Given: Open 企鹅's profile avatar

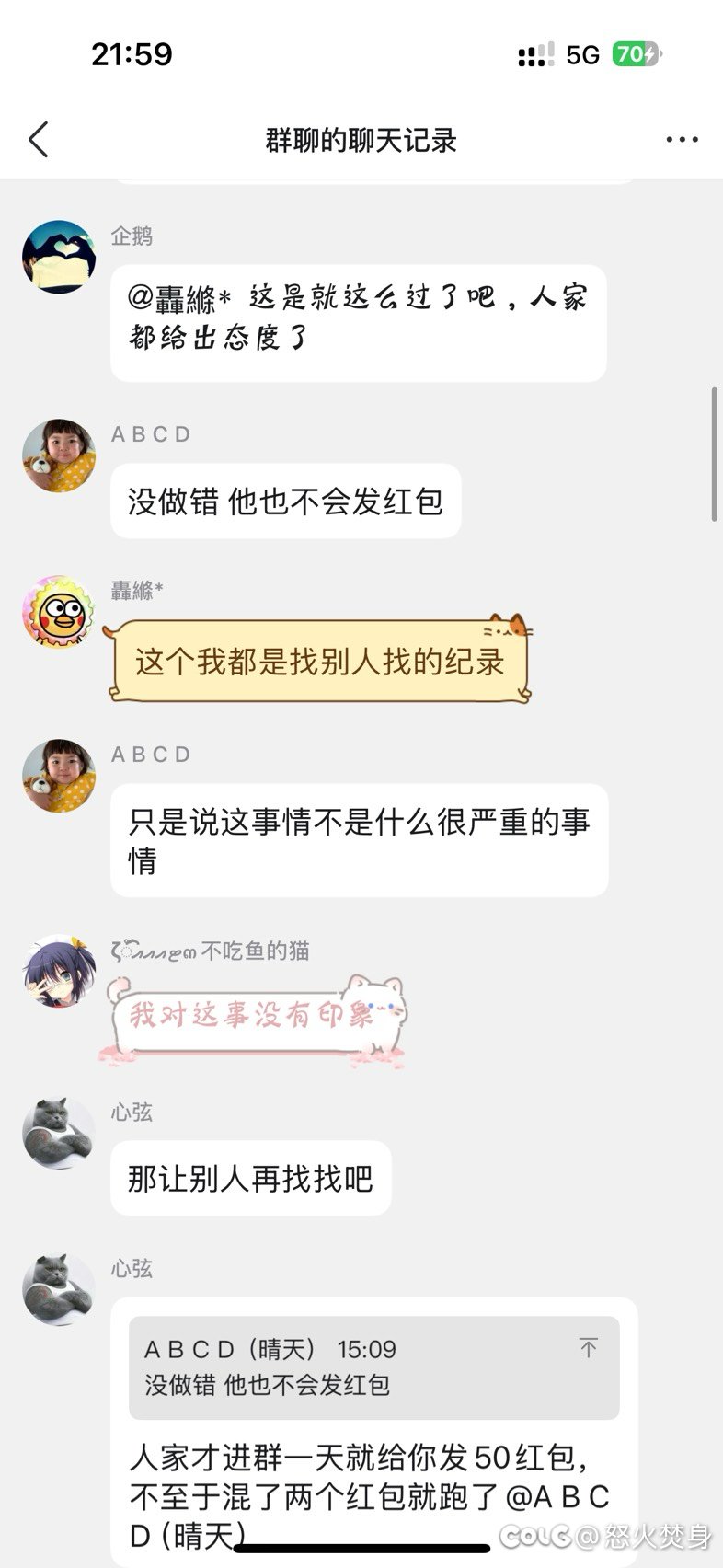Looking at the screenshot, I should [x=59, y=257].
